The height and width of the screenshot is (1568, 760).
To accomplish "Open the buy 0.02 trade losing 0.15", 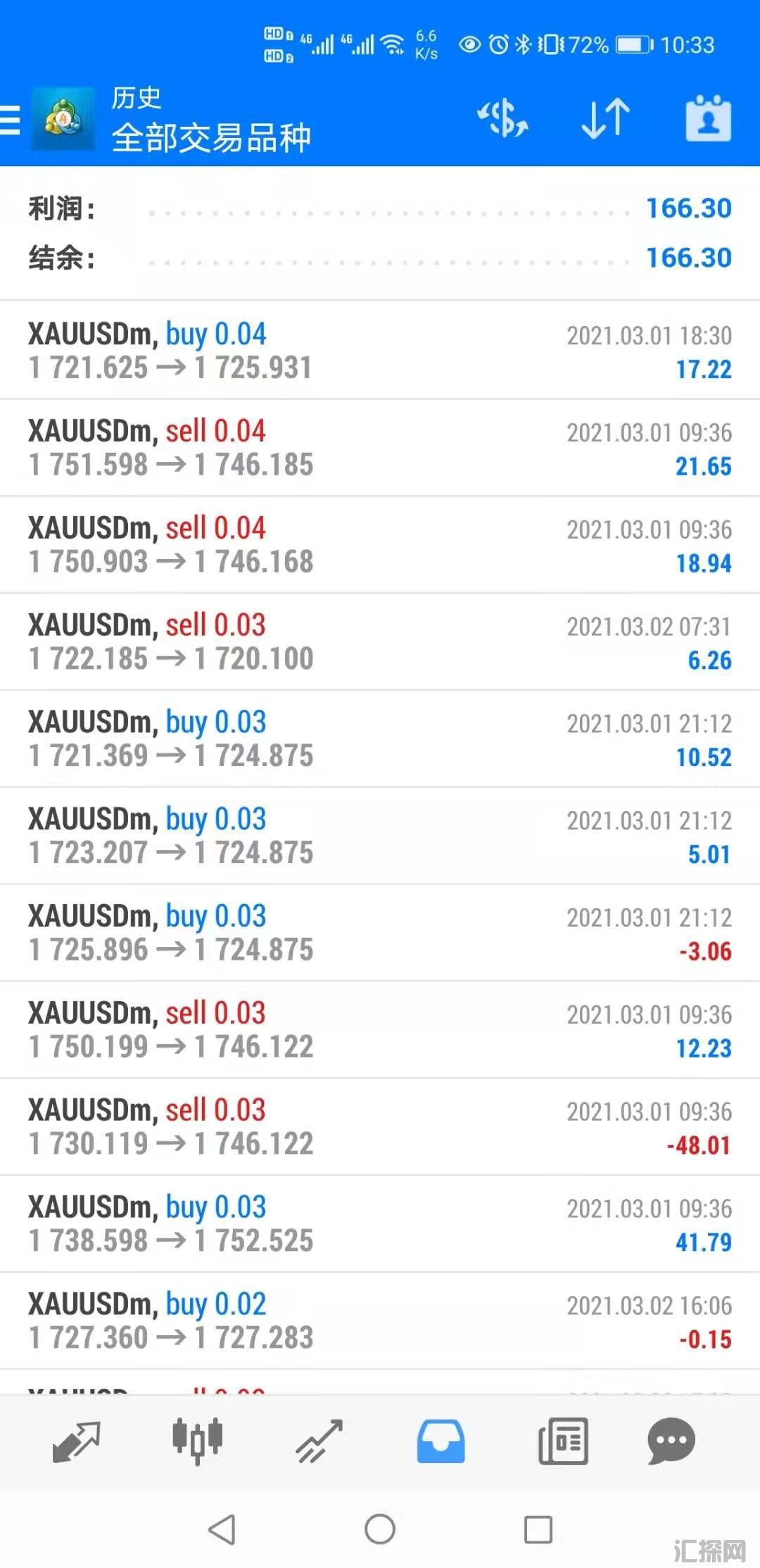I will [380, 1322].
